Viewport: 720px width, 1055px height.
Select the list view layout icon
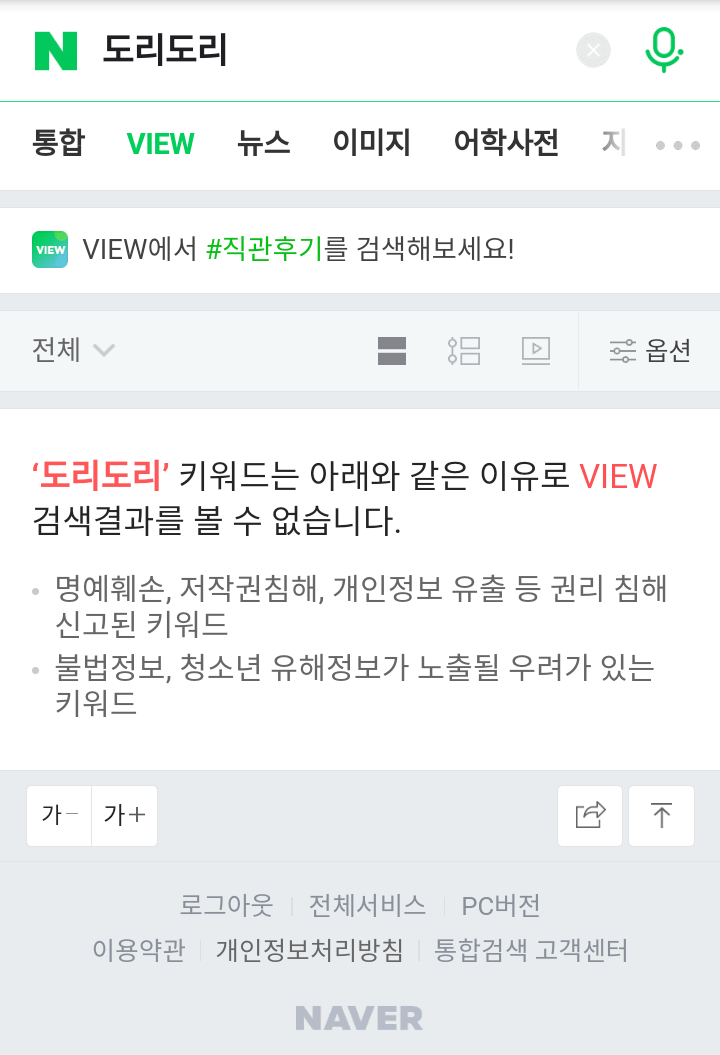[464, 350]
